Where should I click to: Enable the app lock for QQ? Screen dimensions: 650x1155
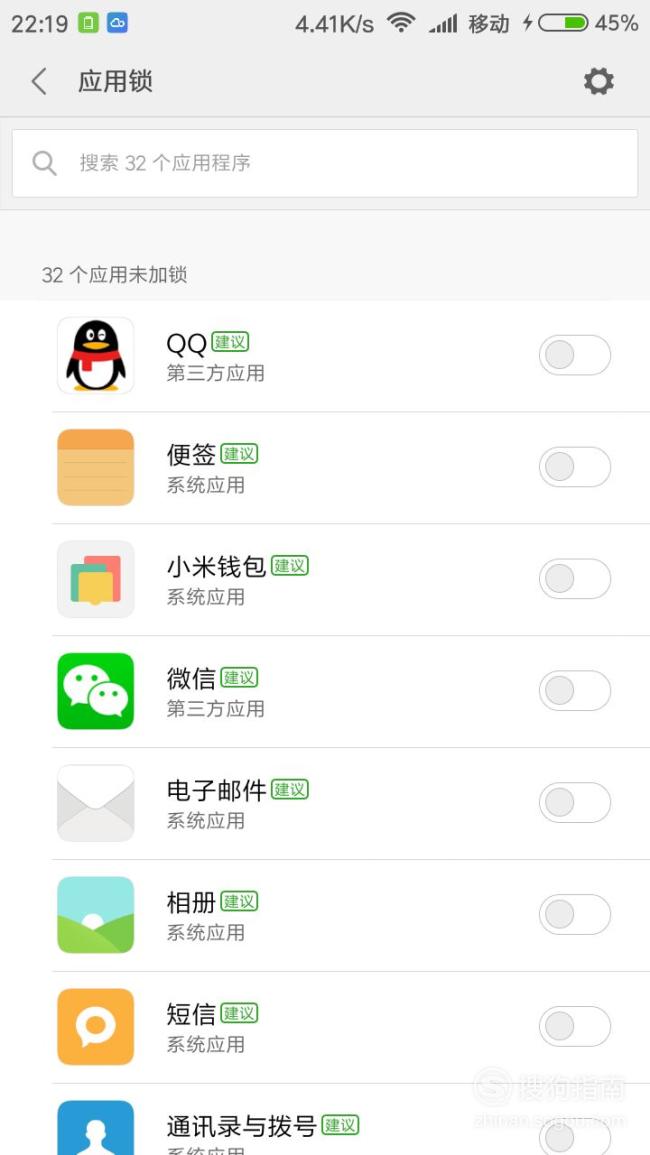pyautogui.click(x=575, y=355)
